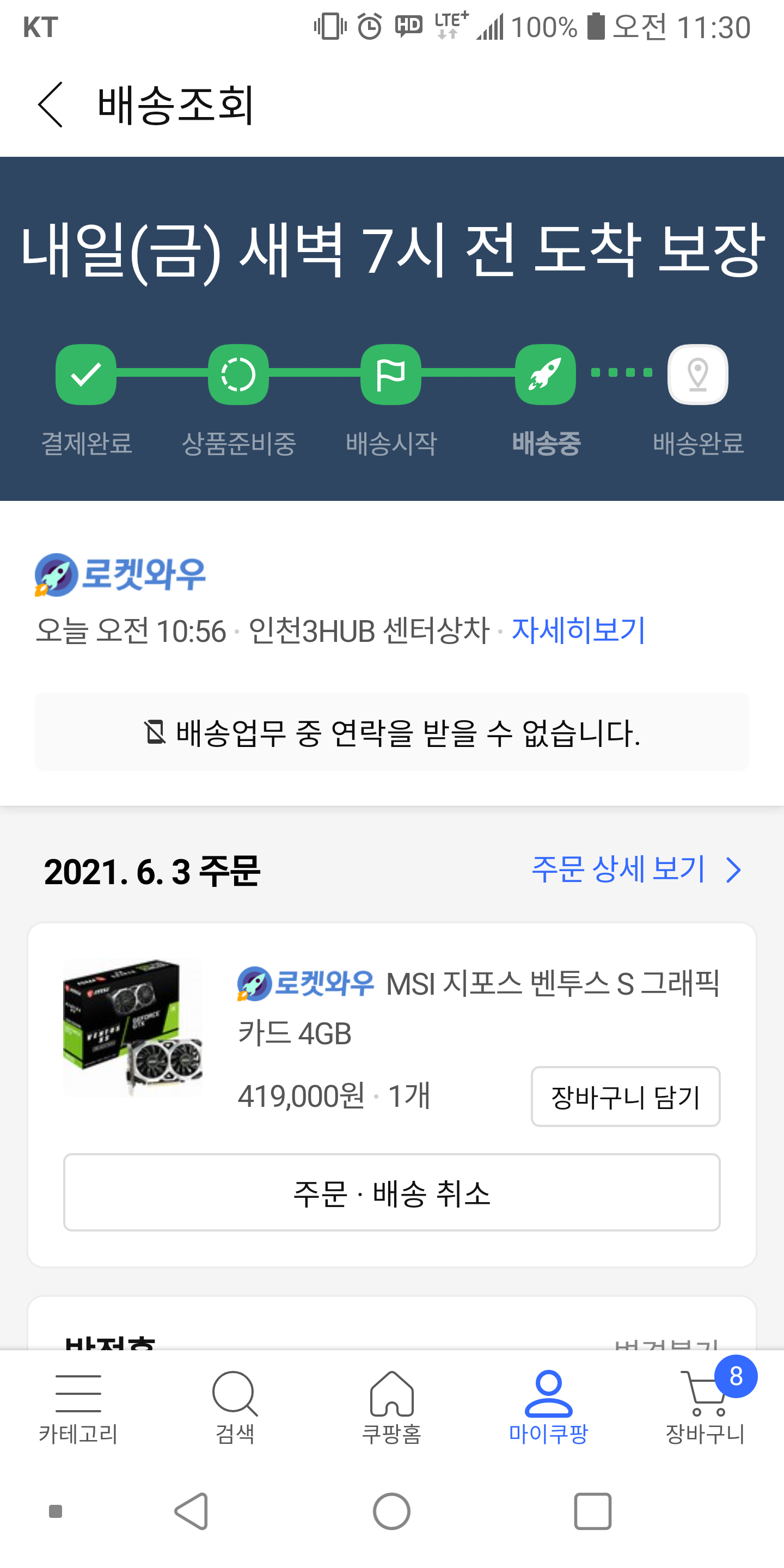Tap the MSI graphics card product image
This screenshot has height=1568, width=784.
click(x=133, y=1027)
